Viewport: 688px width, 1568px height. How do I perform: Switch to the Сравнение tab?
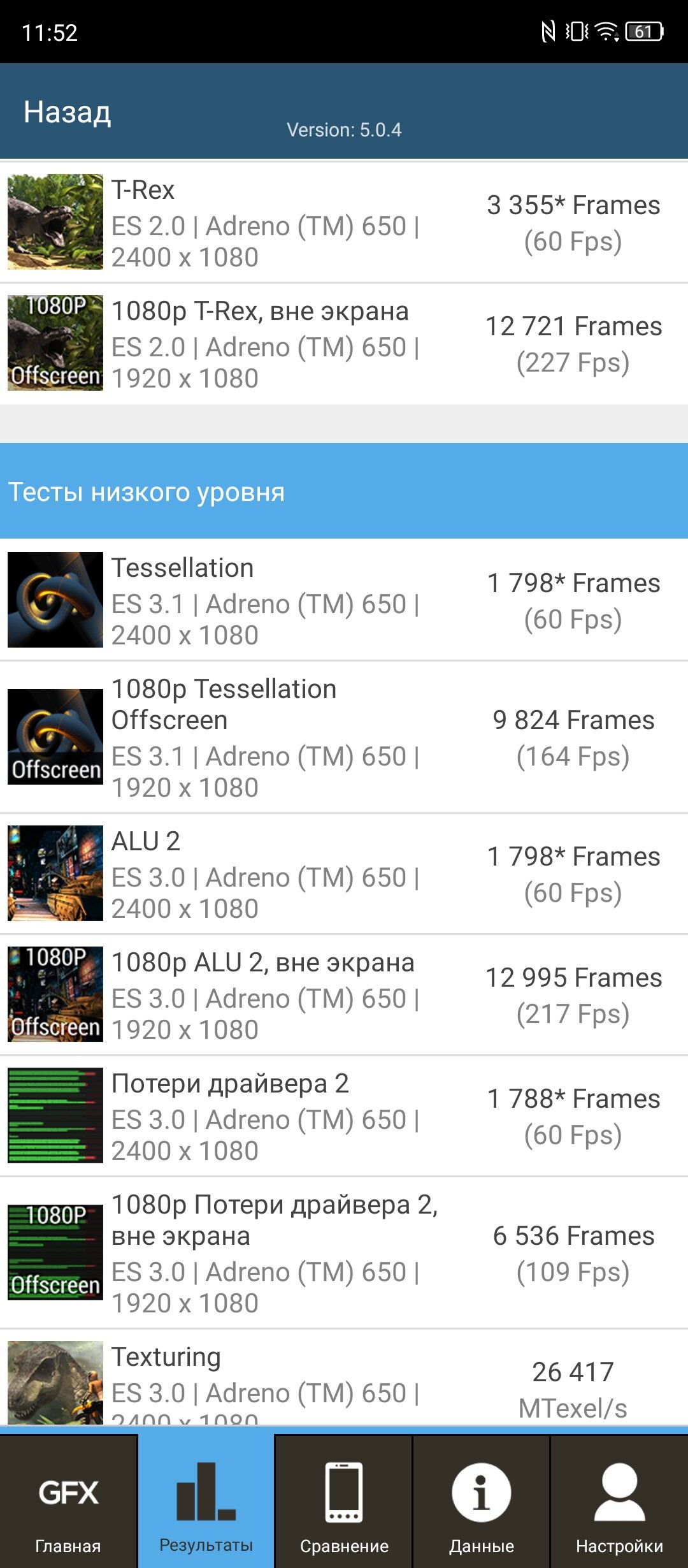coord(343,1502)
